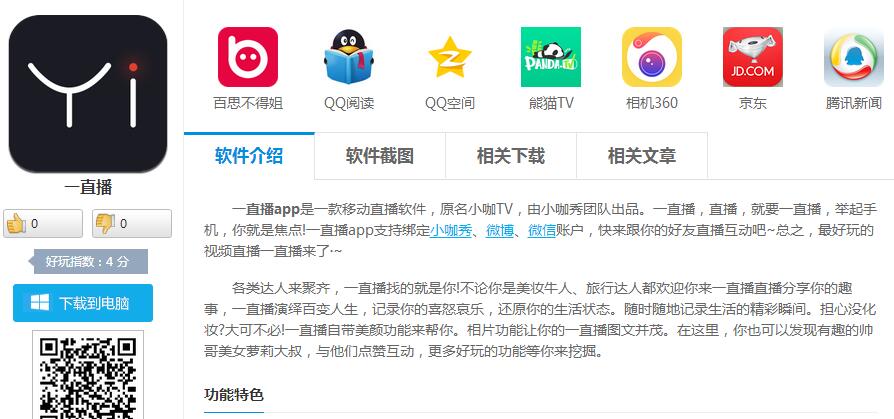This screenshot has height=419, width=894.
Task: Switch to the 相关下载 tab
Action: pos(511,156)
